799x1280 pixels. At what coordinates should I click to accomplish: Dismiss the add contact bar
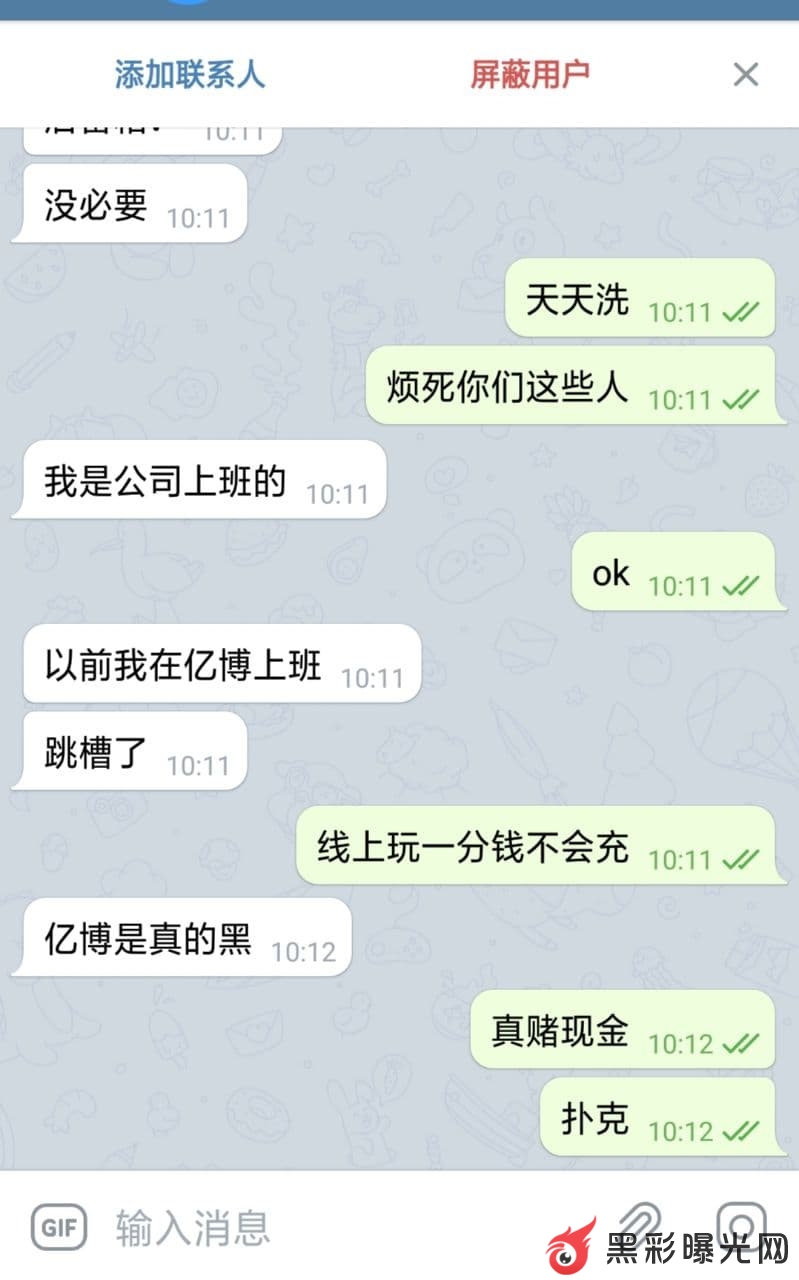coord(746,75)
